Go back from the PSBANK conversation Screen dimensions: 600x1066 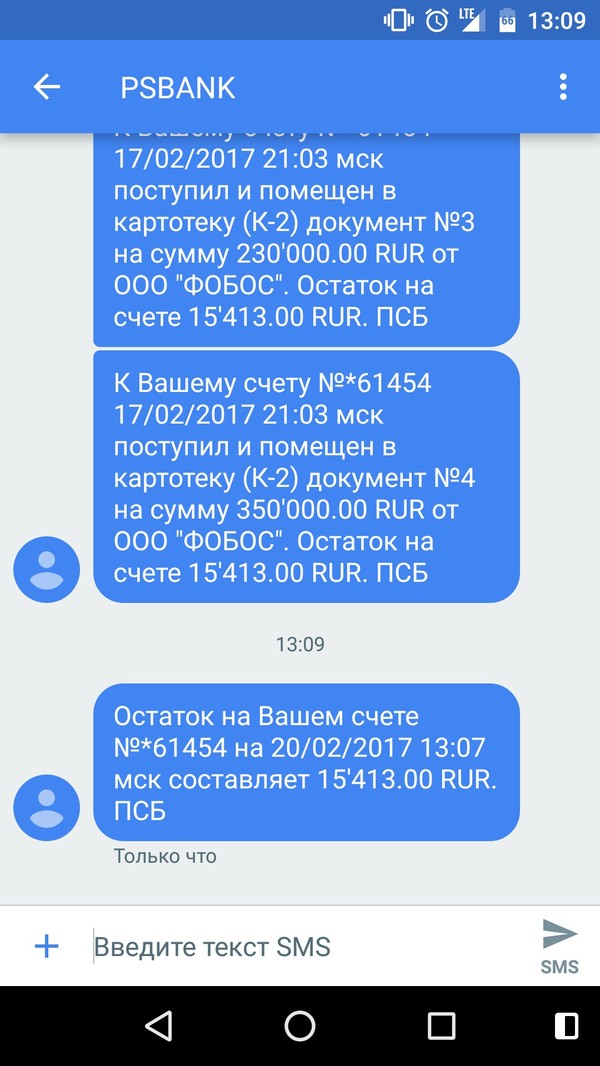[47, 87]
